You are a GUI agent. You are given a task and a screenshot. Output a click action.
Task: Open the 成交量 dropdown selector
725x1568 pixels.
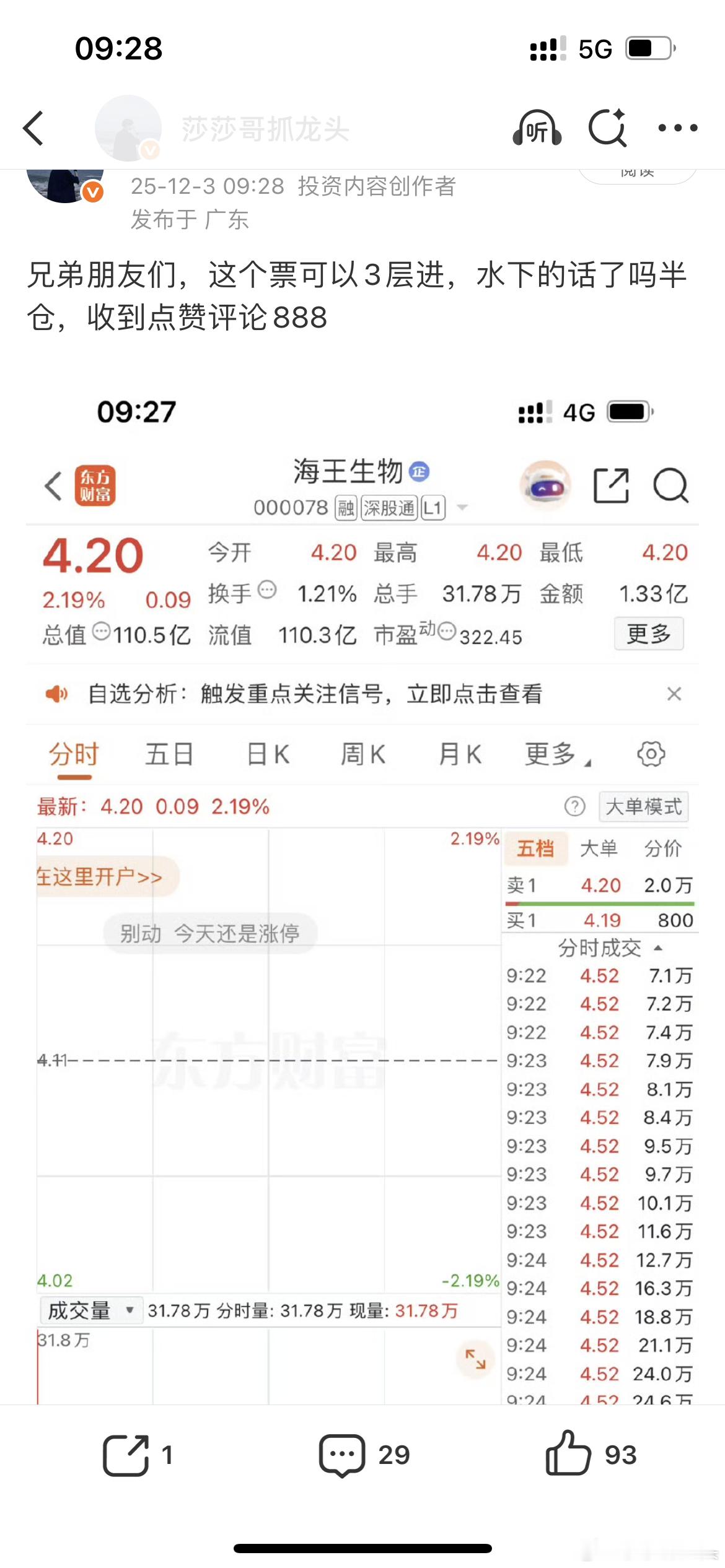click(90, 1310)
